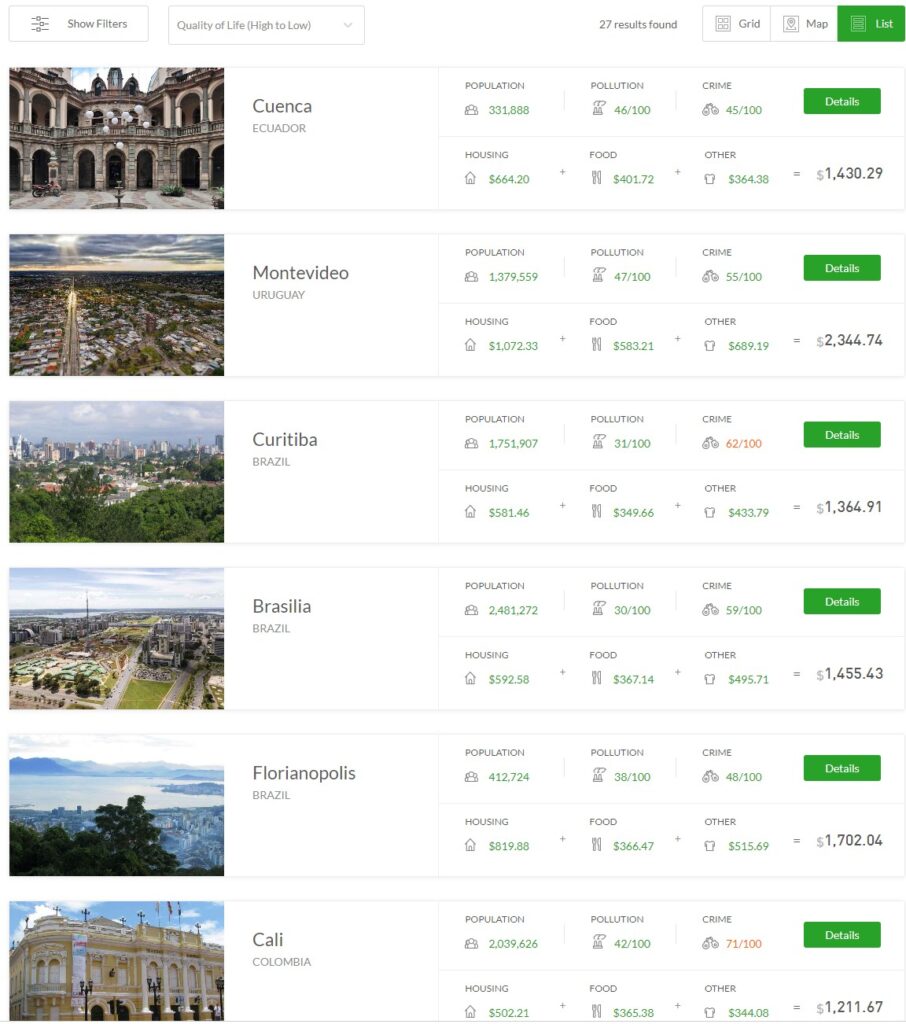Tap the Montevideo aerial photo
This screenshot has width=906, height=1024.
[x=117, y=305]
